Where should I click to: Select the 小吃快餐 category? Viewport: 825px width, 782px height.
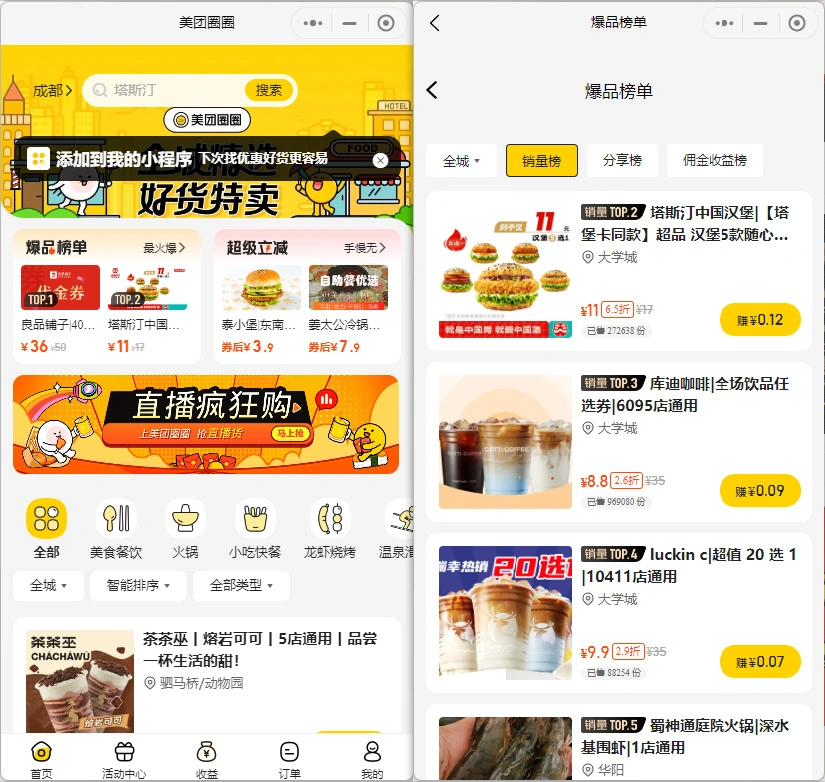tap(255, 529)
